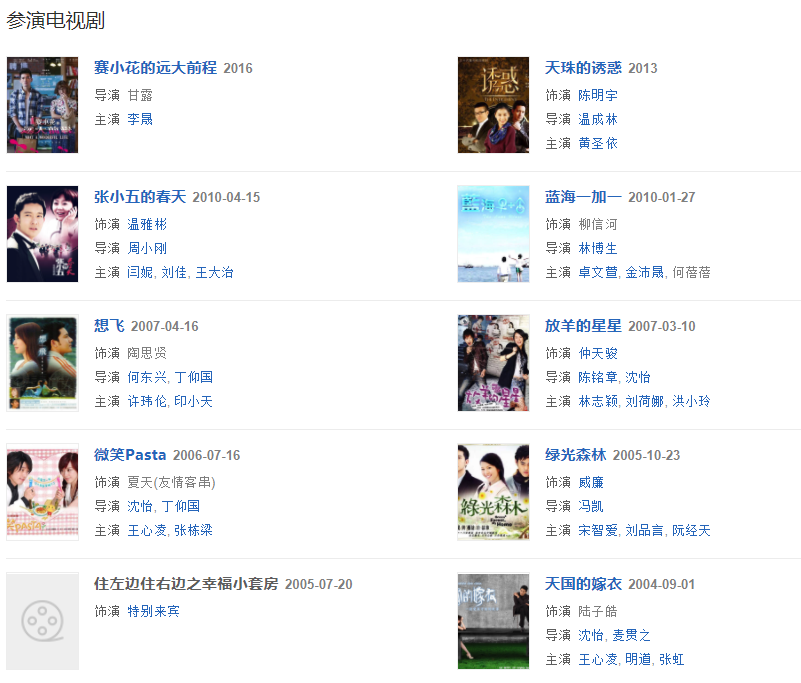Tap the poster of 张小五的春天

tap(42, 234)
